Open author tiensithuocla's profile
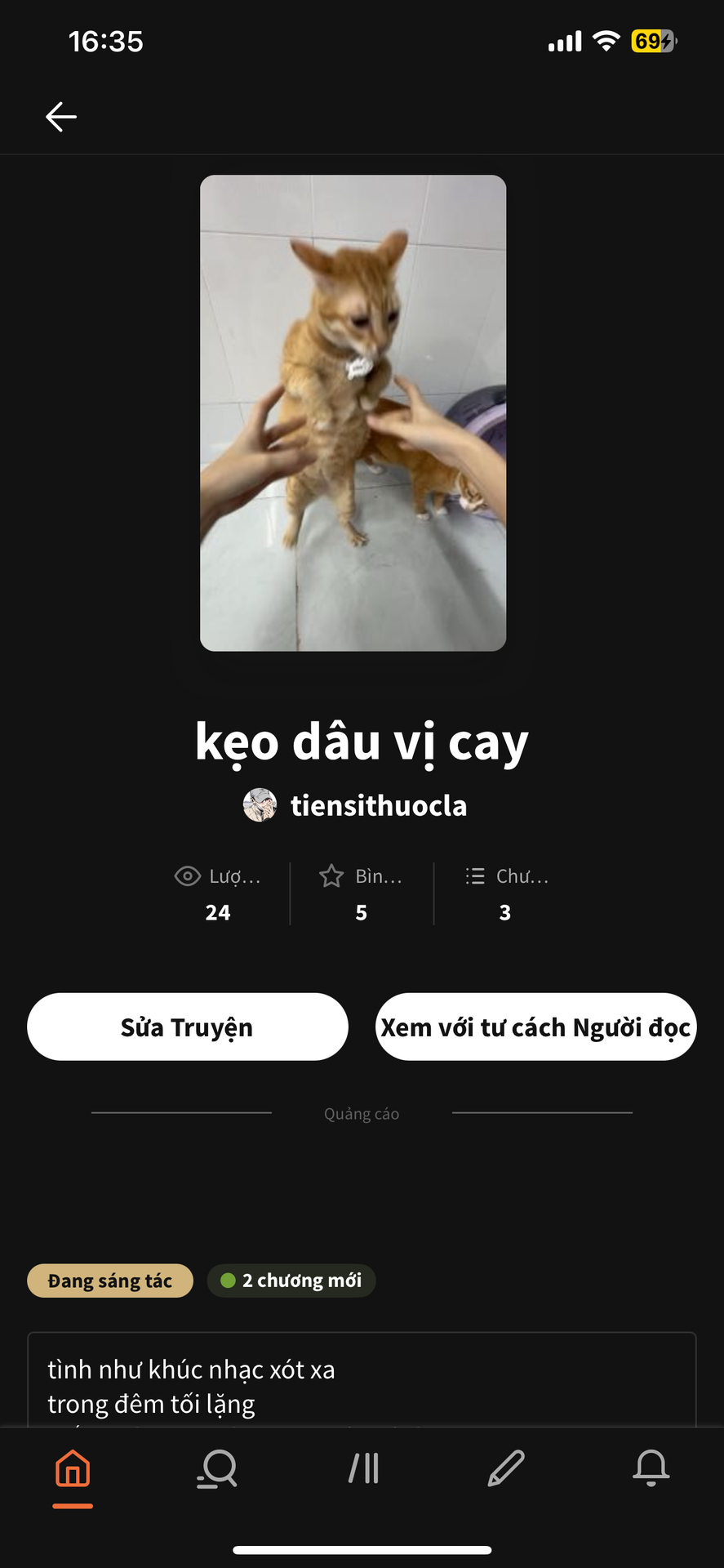This screenshot has height=1568, width=724. 356,805
